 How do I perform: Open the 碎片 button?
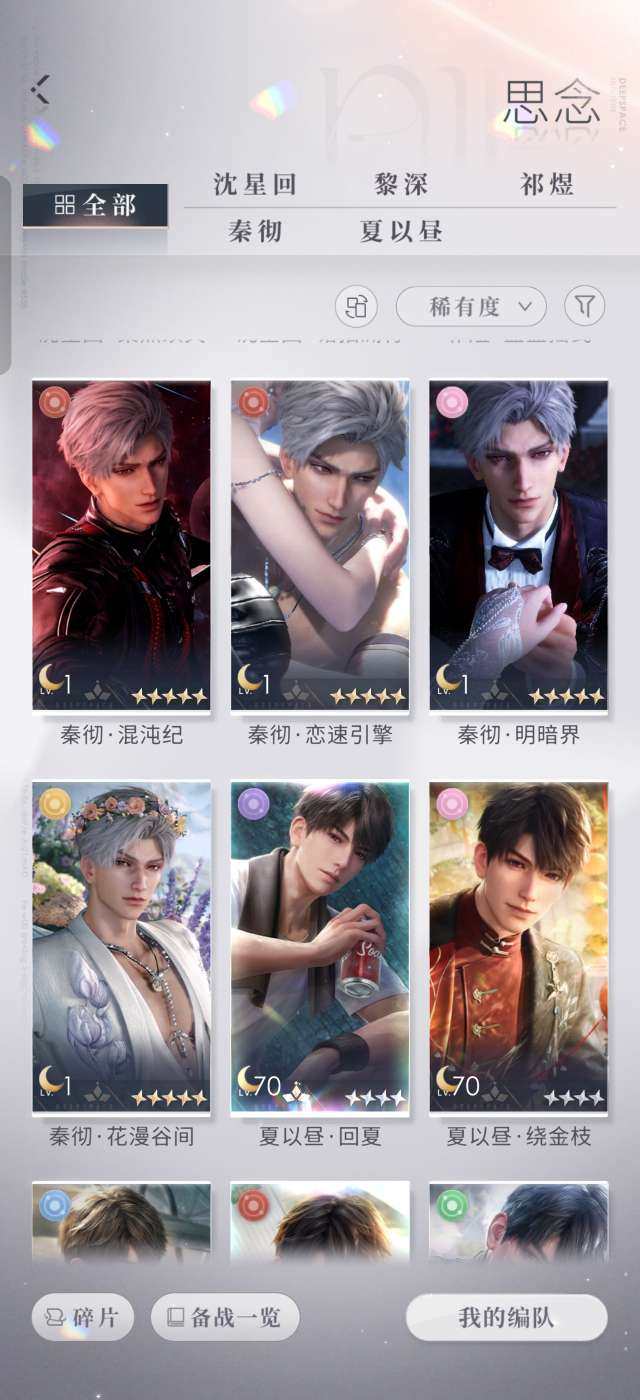(x=84, y=1317)
